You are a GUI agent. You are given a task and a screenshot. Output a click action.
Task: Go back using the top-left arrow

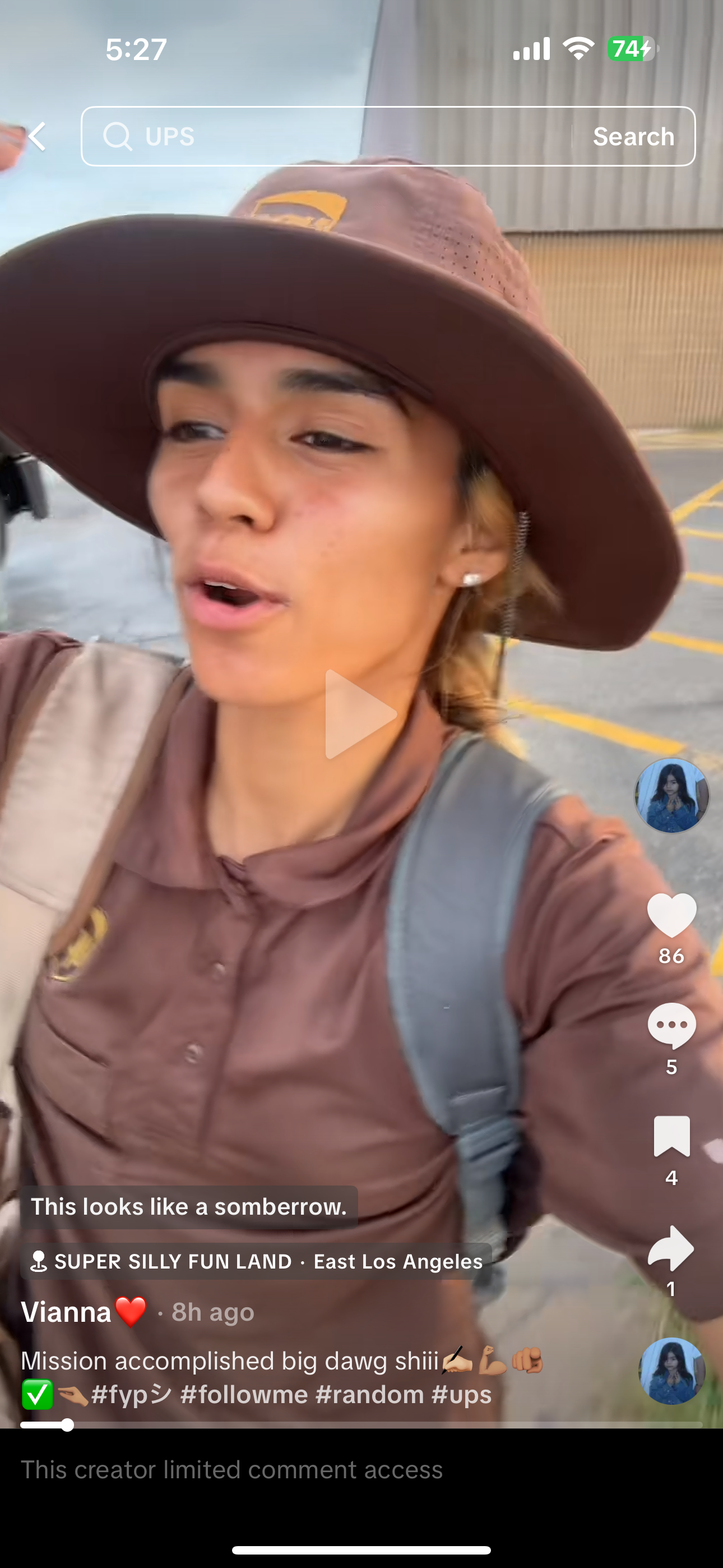tap(38, 136)
